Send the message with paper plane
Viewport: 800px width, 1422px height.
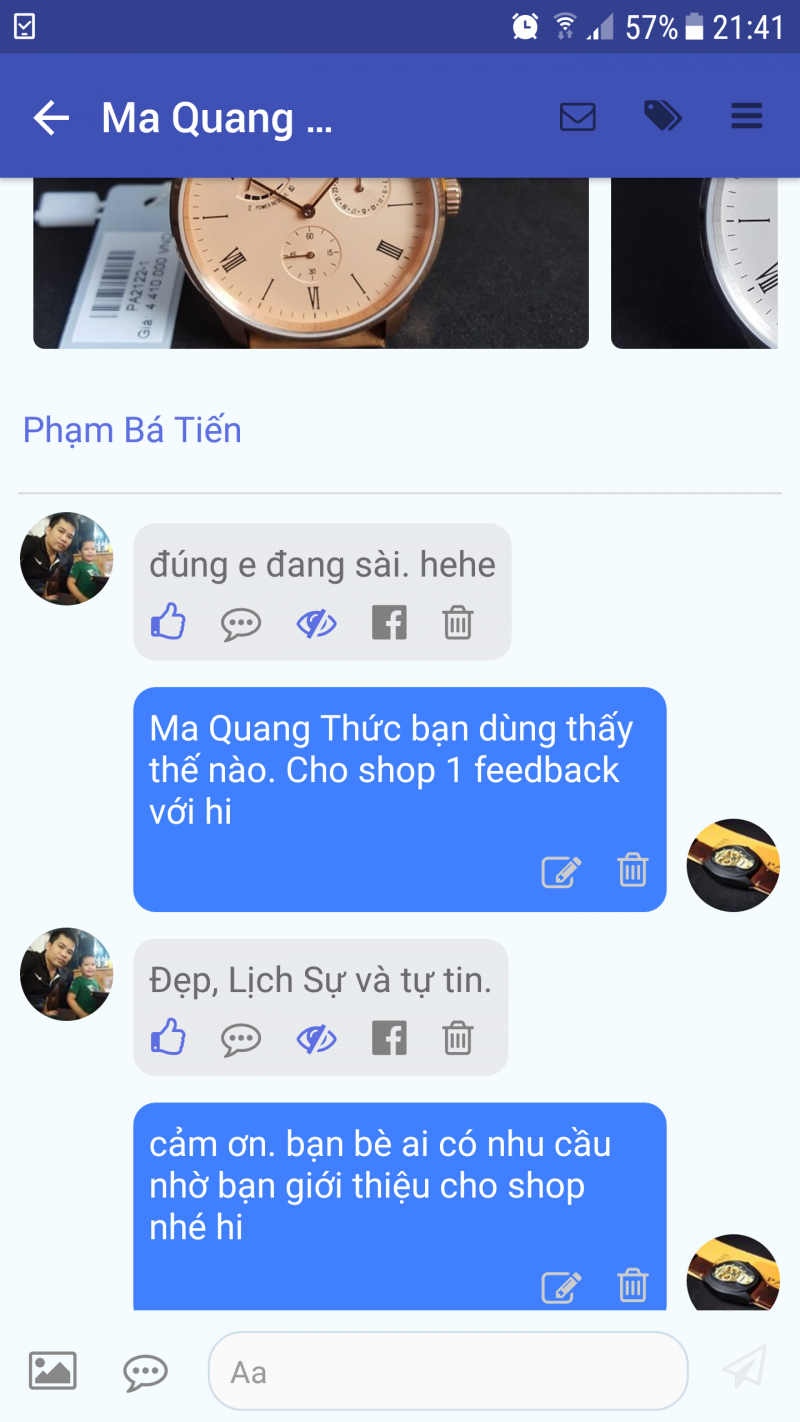744,1368
